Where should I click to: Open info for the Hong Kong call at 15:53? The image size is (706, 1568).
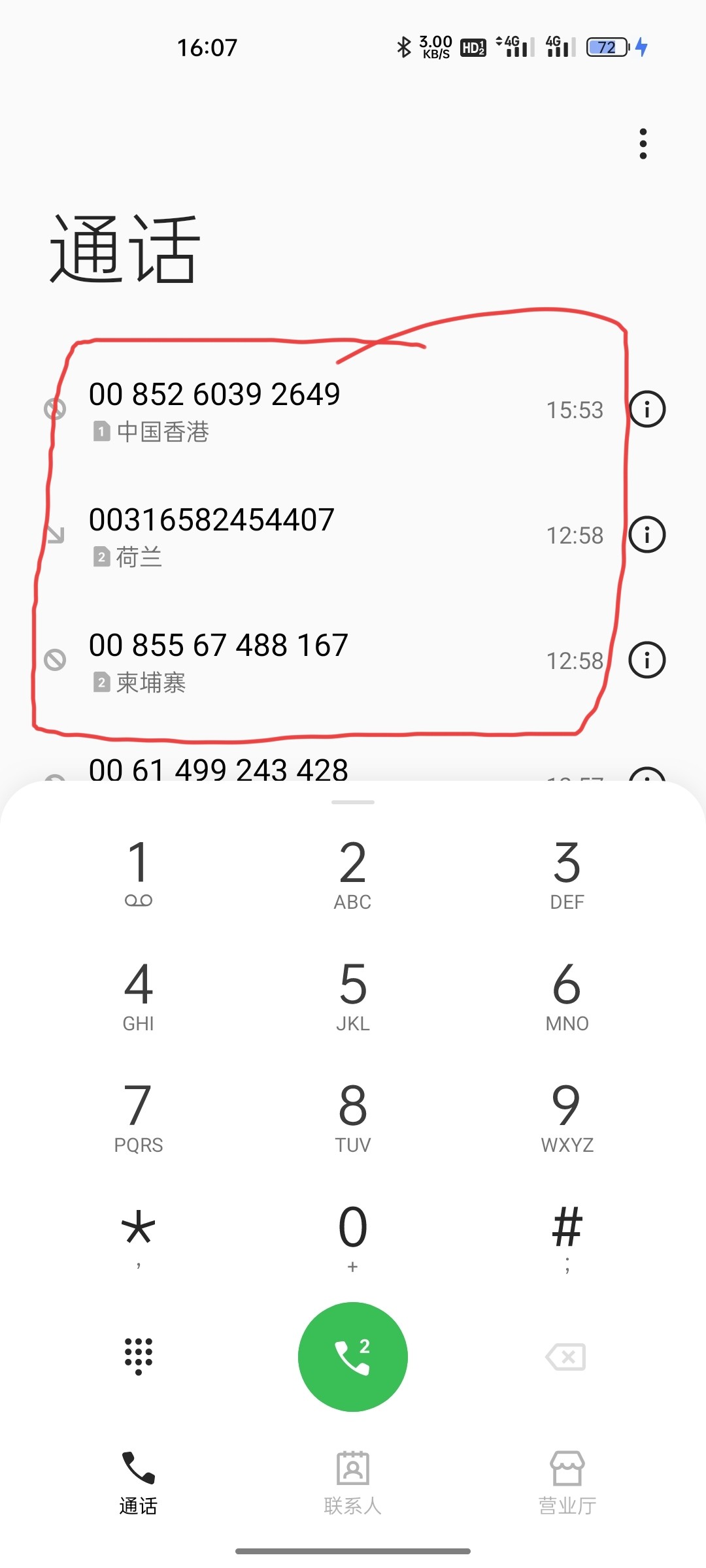coord(647,410)
